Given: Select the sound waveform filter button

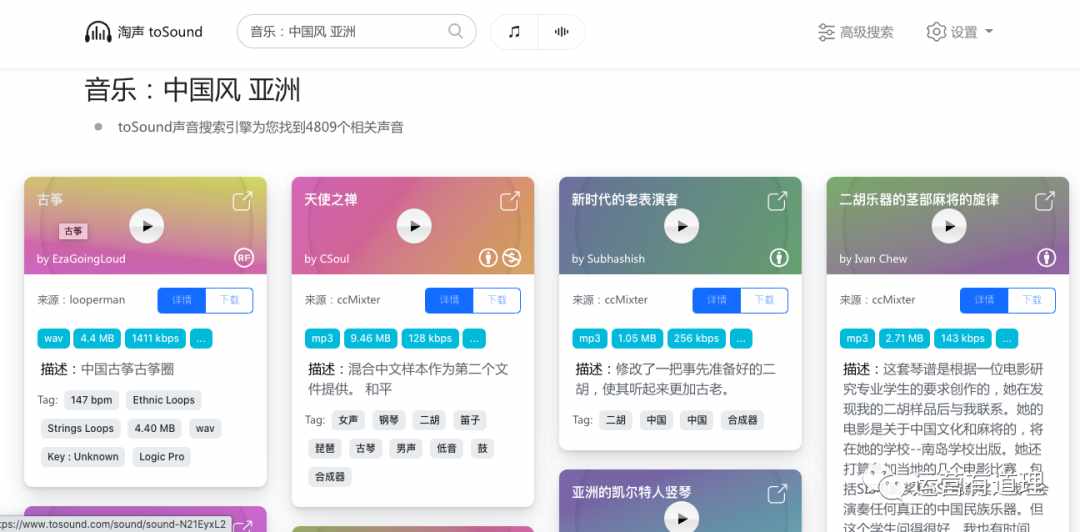Looking at the screenshot, I should (x=561, y=32).
